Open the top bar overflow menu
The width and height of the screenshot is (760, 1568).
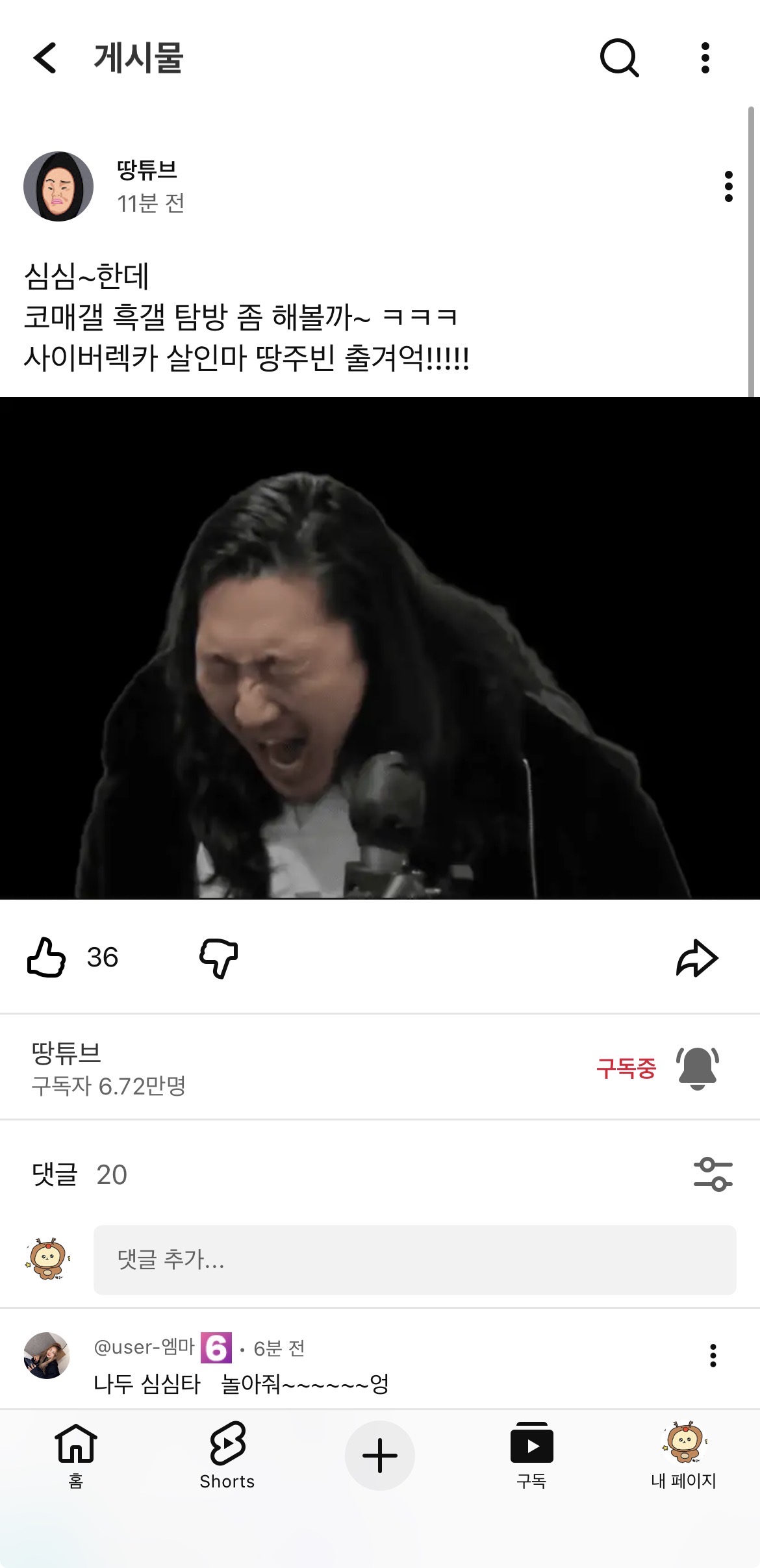tap(705, 58)
